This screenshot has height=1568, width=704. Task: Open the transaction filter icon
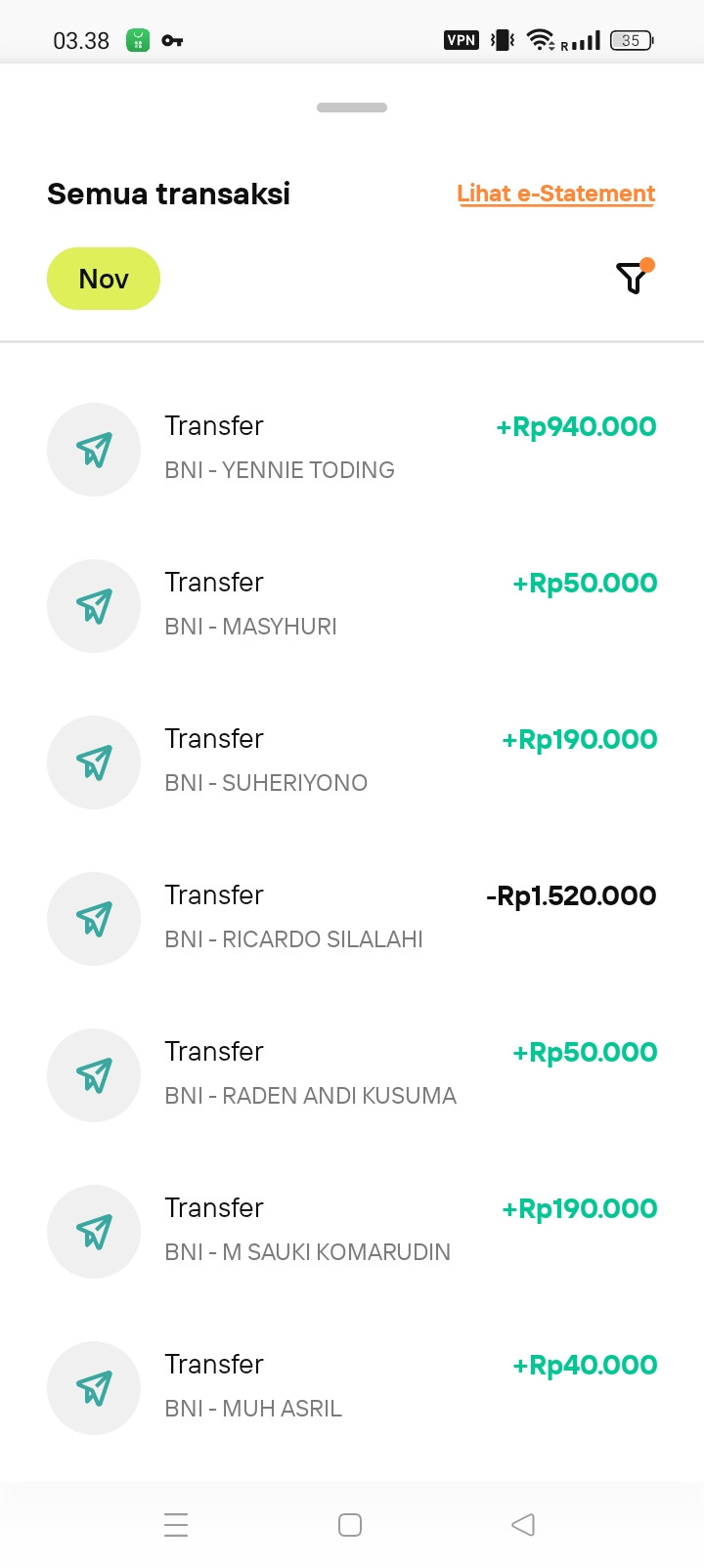(634, 279)
